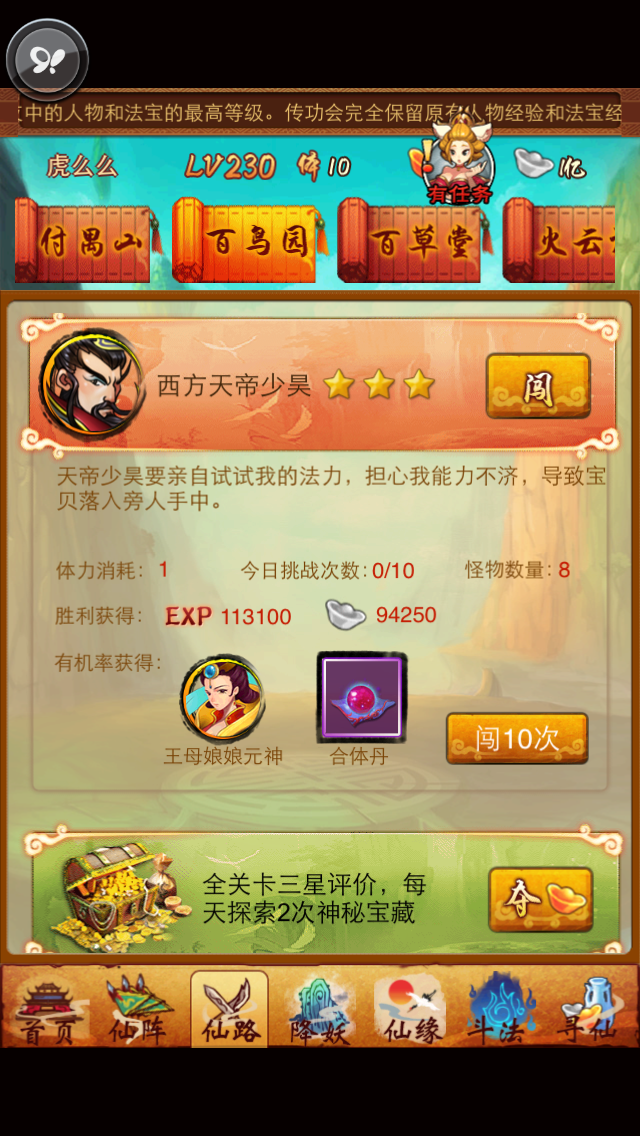View the 王母娘娘元神 reward item
This screenshot has height=1136, width=640.
coord(223,699)
